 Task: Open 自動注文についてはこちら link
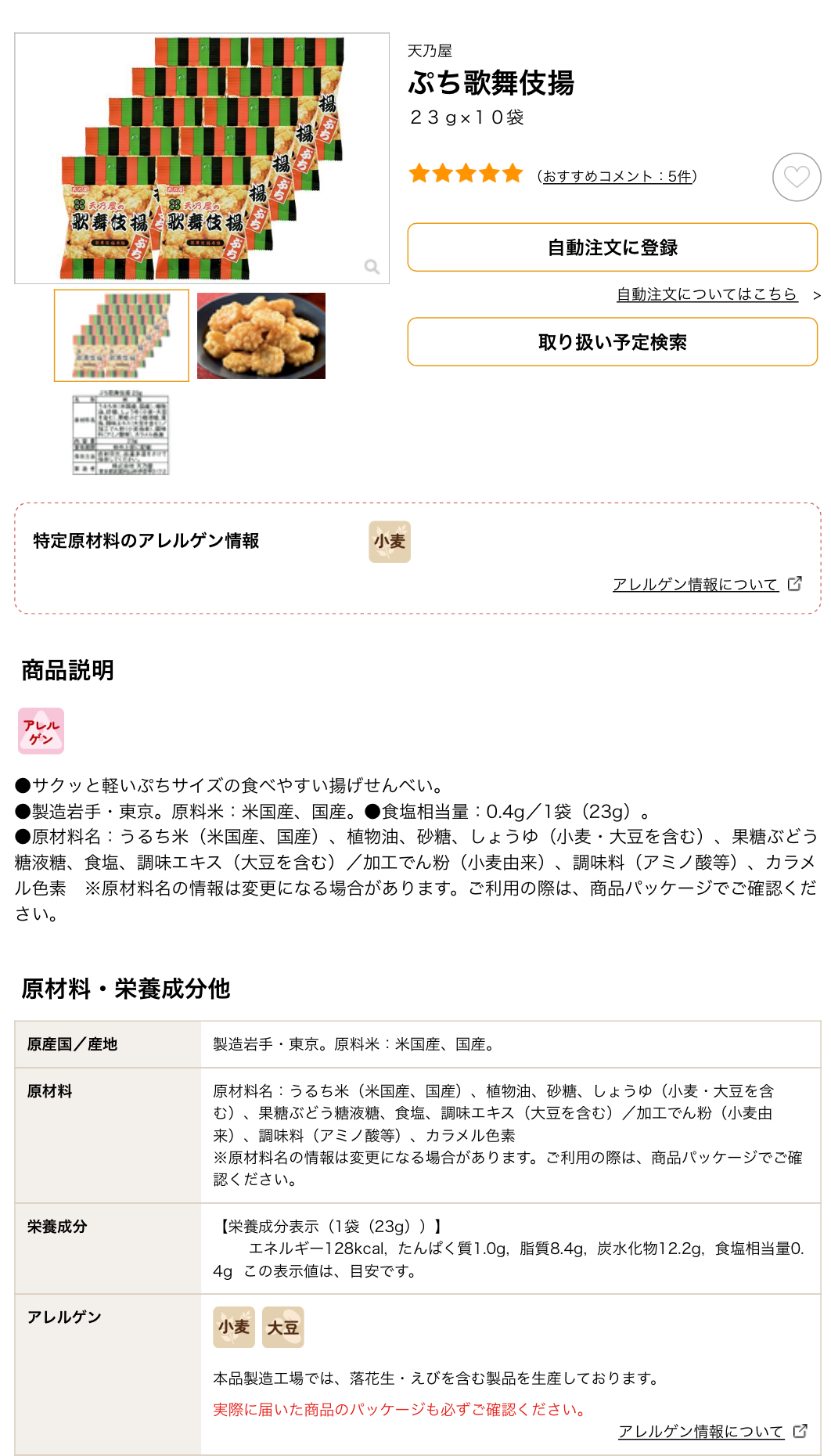(707, 294)
